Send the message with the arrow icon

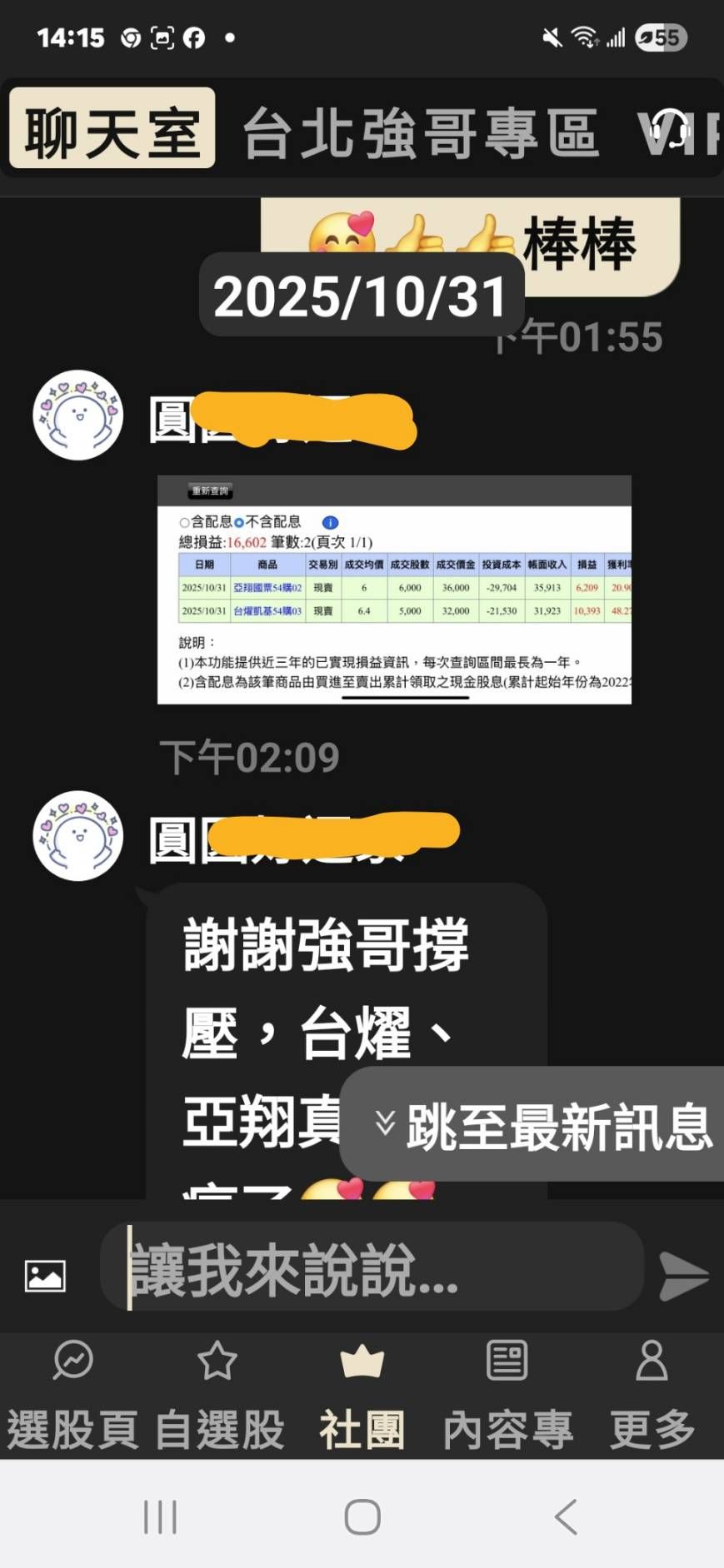[684, 1275]
